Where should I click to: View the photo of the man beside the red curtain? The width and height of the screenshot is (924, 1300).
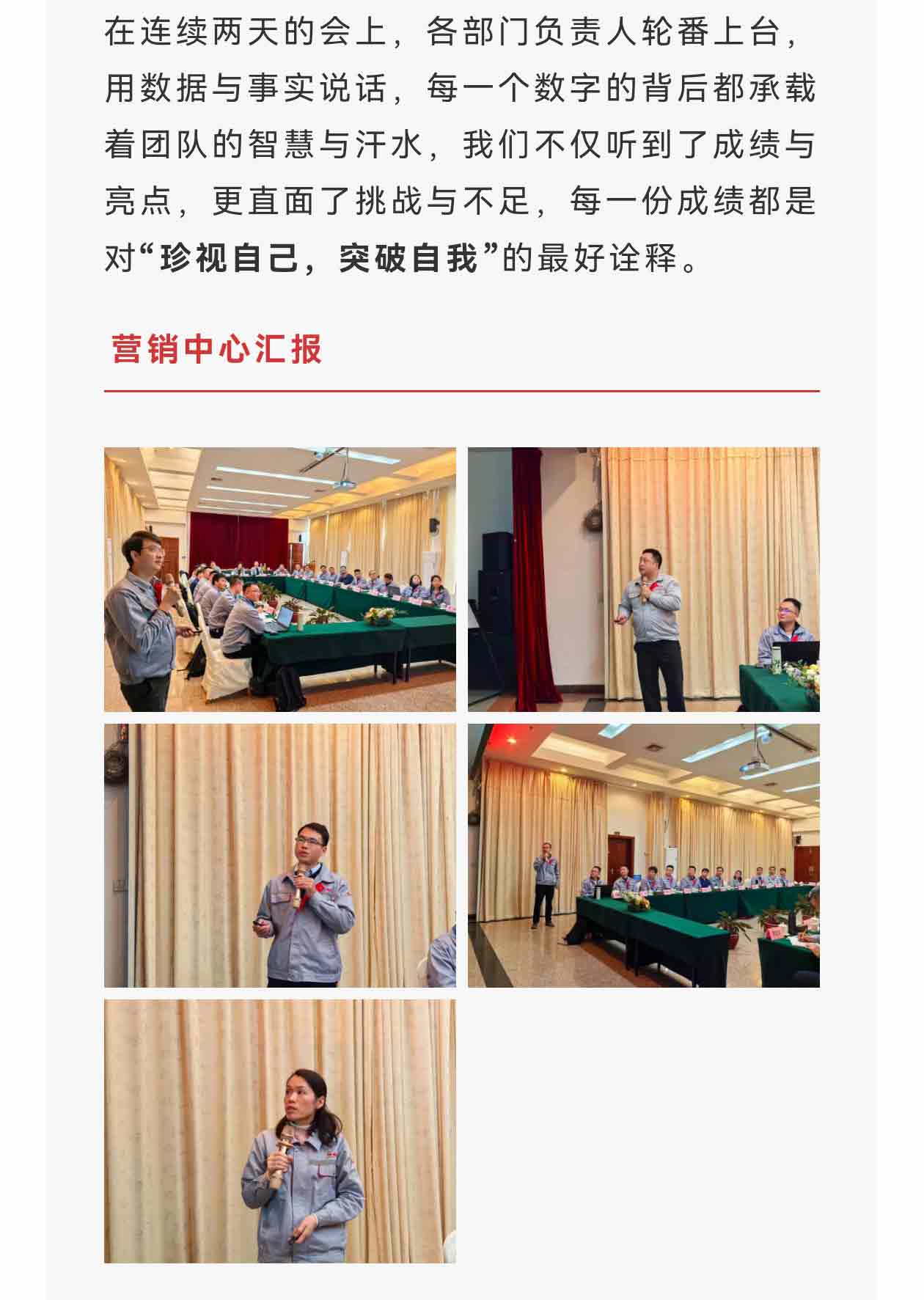[643, 579]
